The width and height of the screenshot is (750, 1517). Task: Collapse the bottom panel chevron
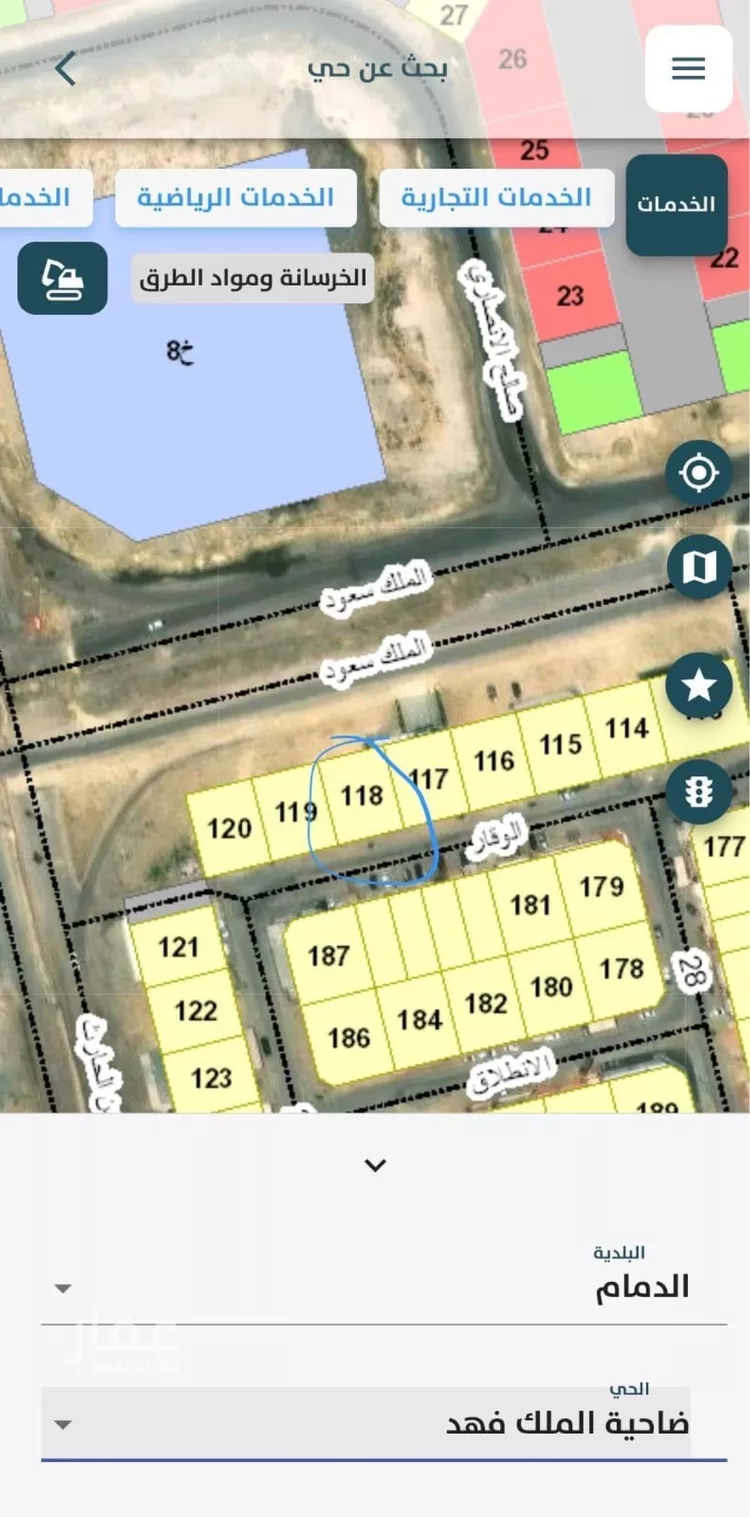click(375, 1165)
